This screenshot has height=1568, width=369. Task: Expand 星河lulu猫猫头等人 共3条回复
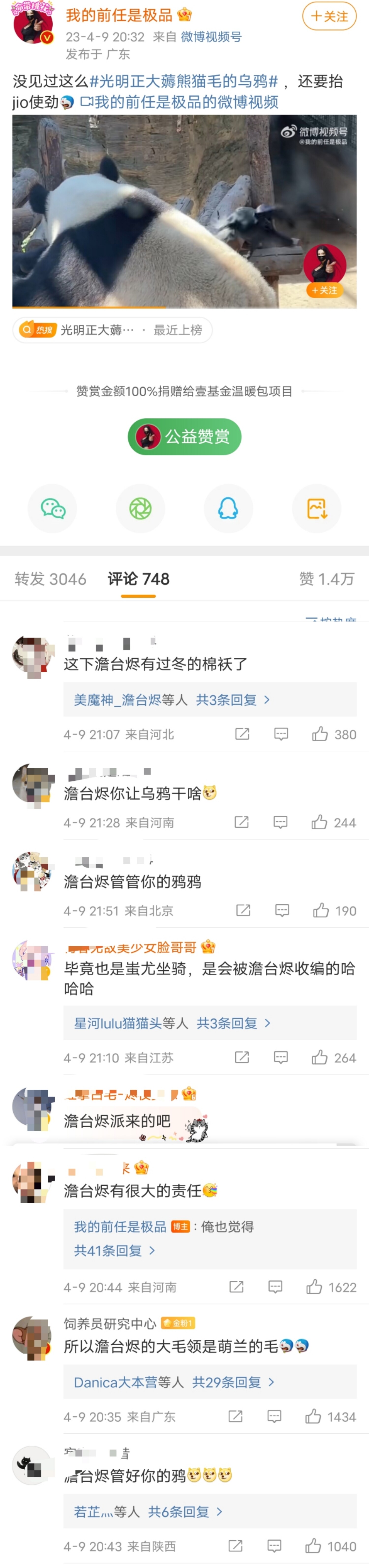172,1023
